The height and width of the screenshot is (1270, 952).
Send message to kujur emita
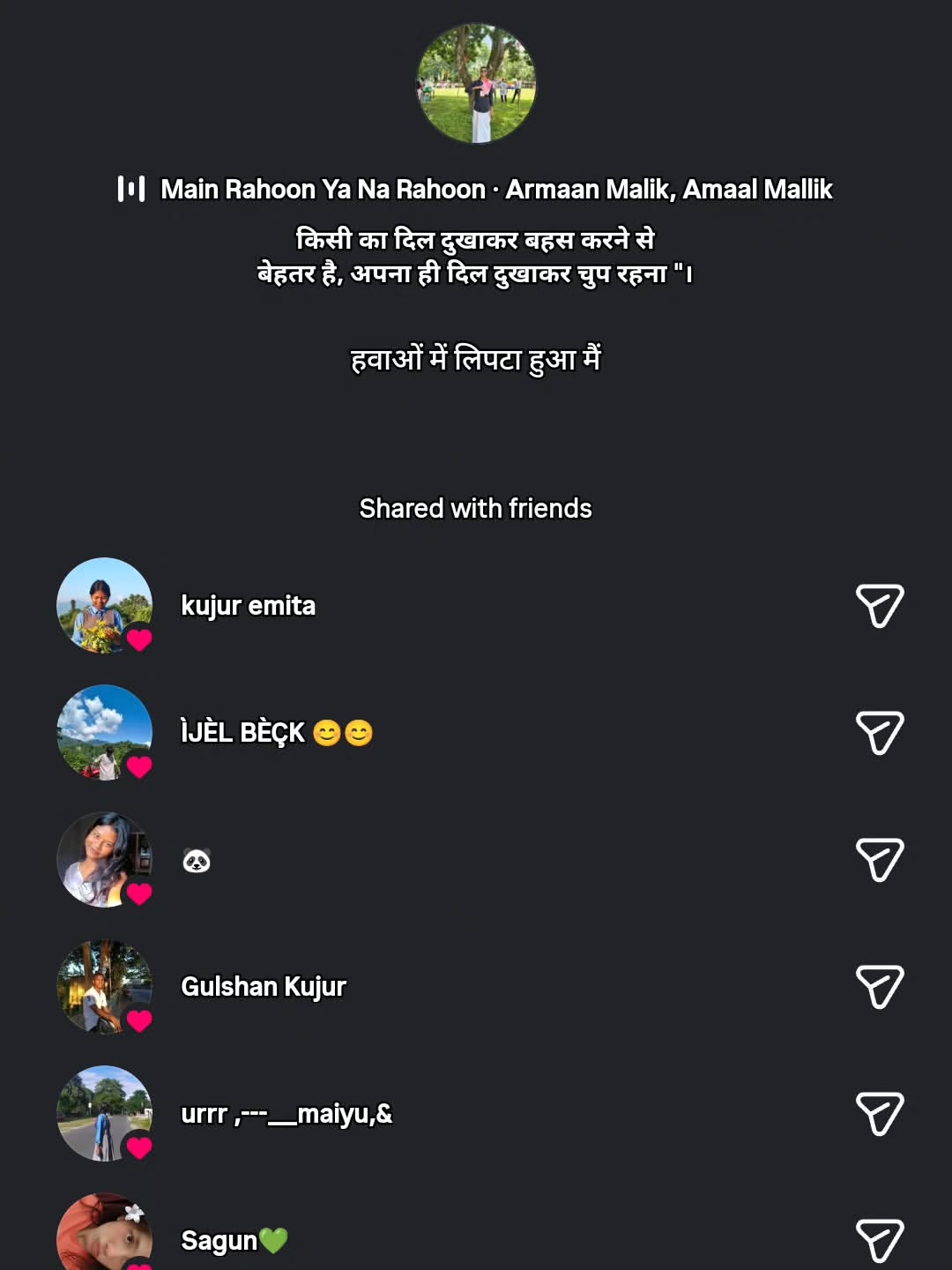[879, 606]
